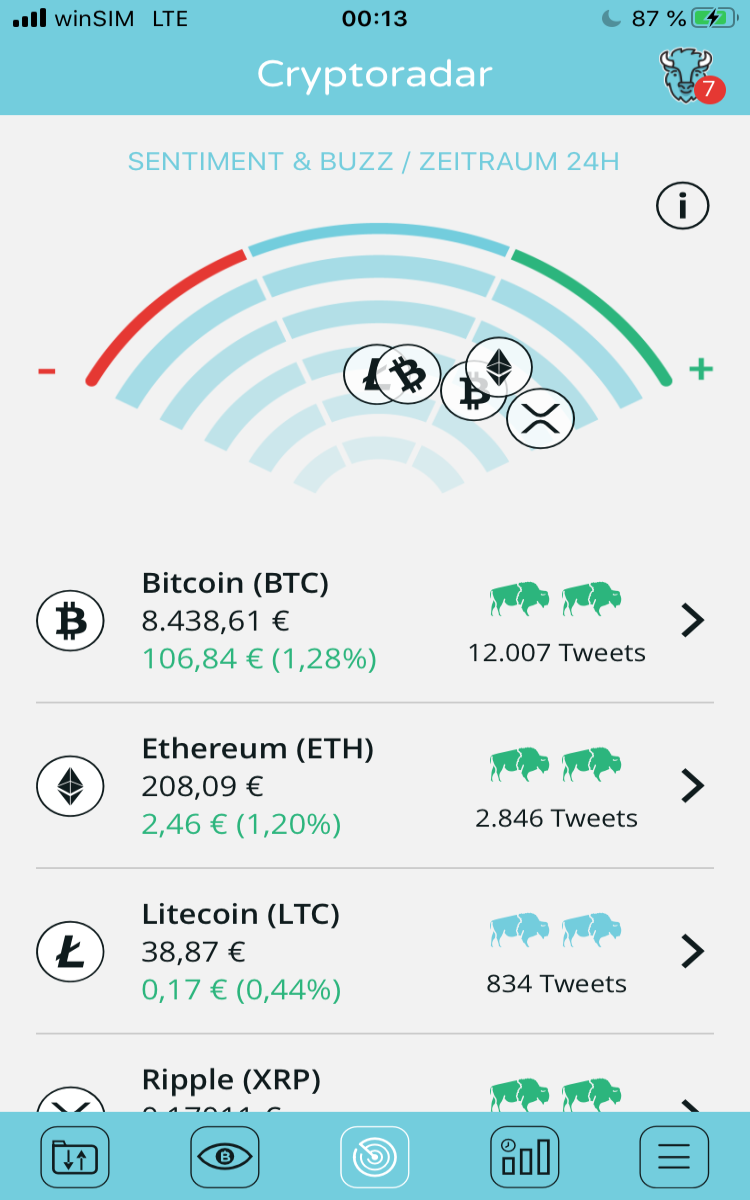Screen dimensions: 750x1200
Task: Open the hamburger menu tab
Action: (x=674, y=1157)
